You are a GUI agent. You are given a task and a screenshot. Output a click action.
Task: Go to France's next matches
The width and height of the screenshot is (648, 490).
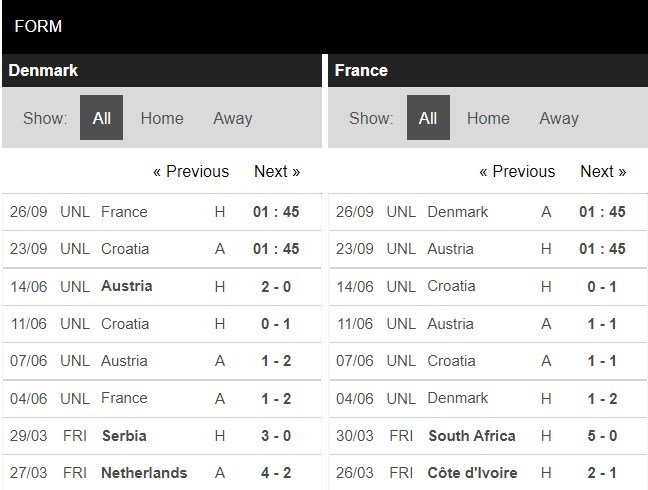[603, 171]
